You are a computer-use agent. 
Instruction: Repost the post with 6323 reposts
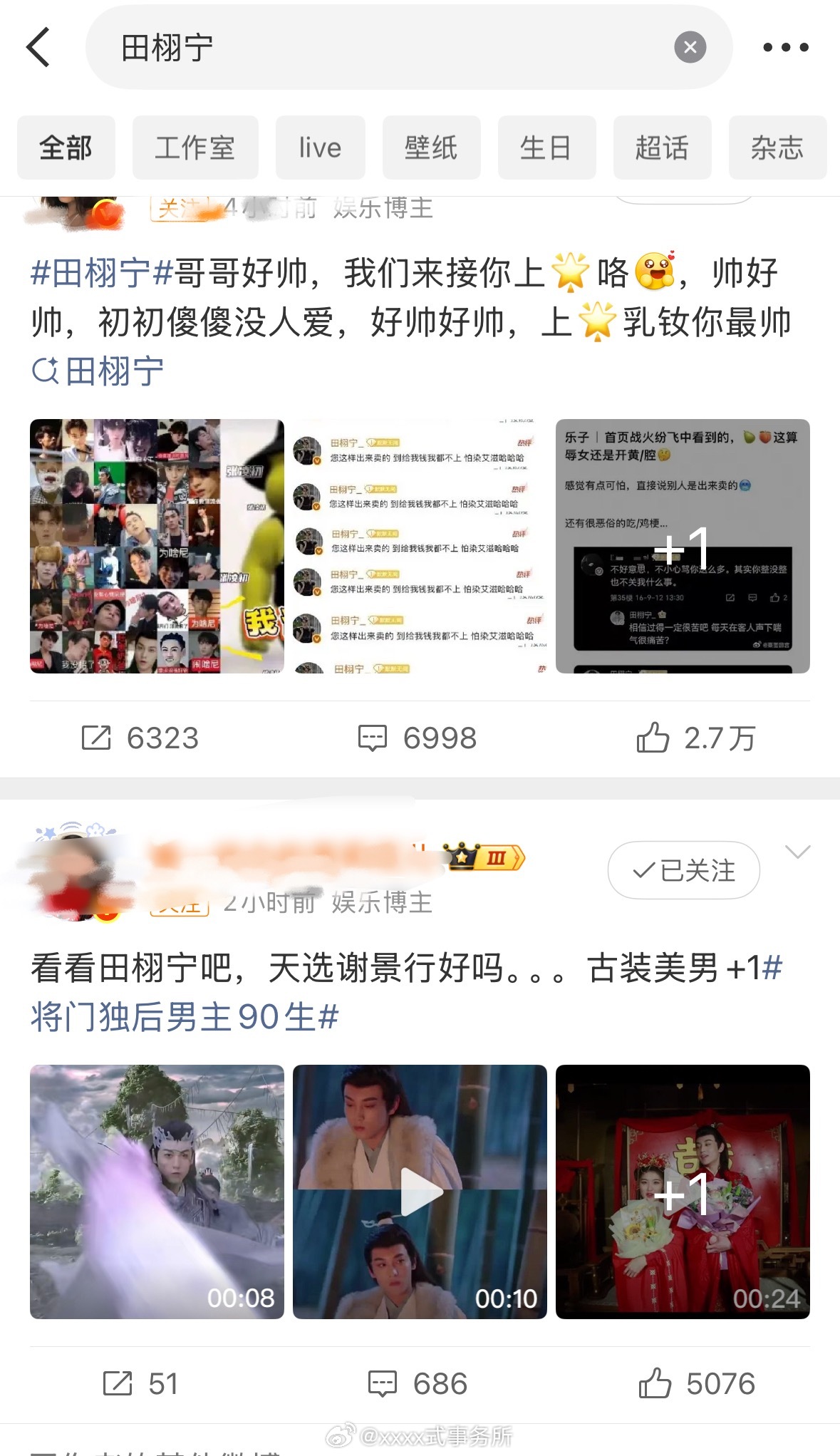140,738
